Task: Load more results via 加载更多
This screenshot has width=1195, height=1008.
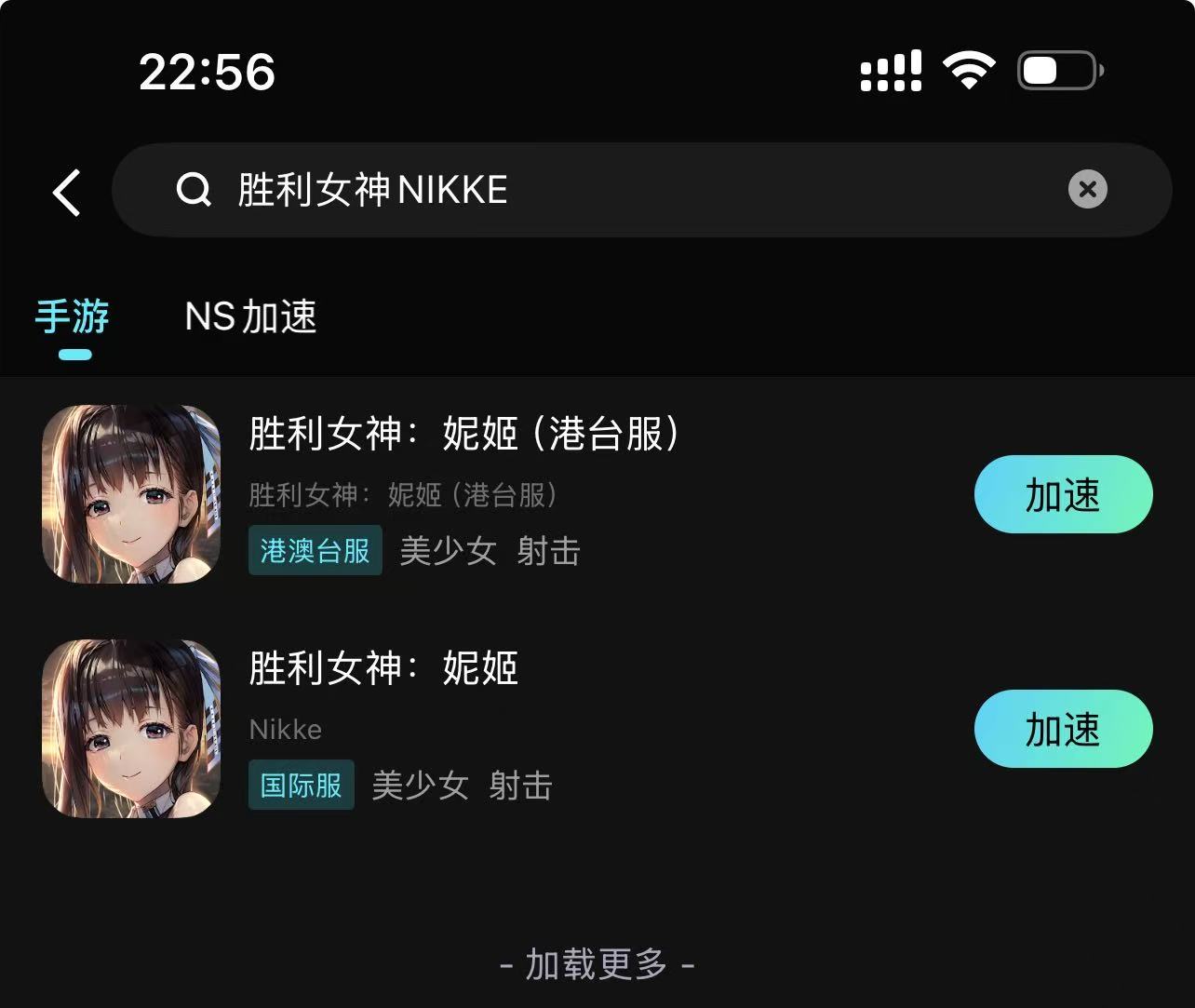Action: pyautogui.click(x=597, y=964)
